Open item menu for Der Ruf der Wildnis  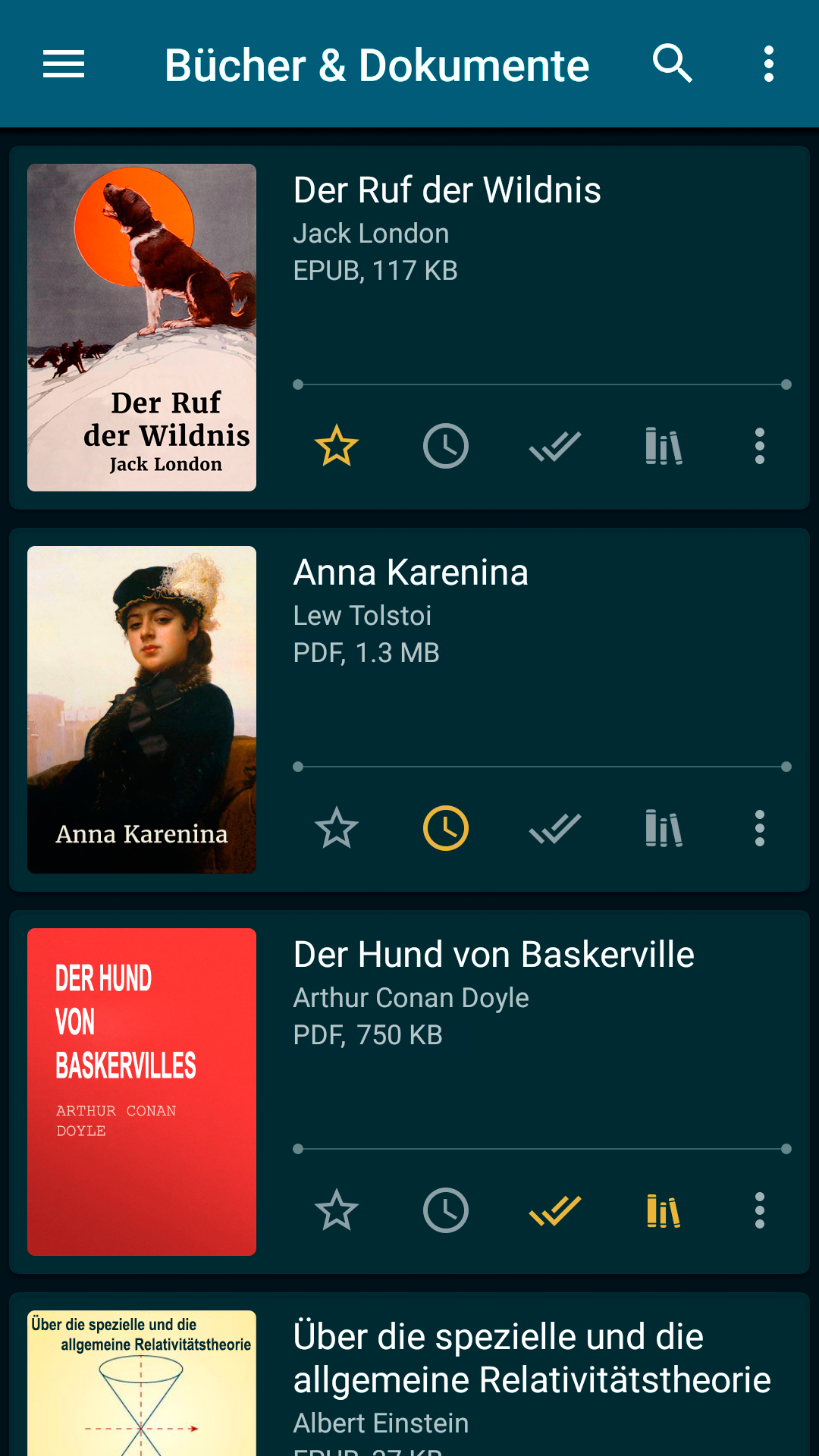[x=759, y=446]
